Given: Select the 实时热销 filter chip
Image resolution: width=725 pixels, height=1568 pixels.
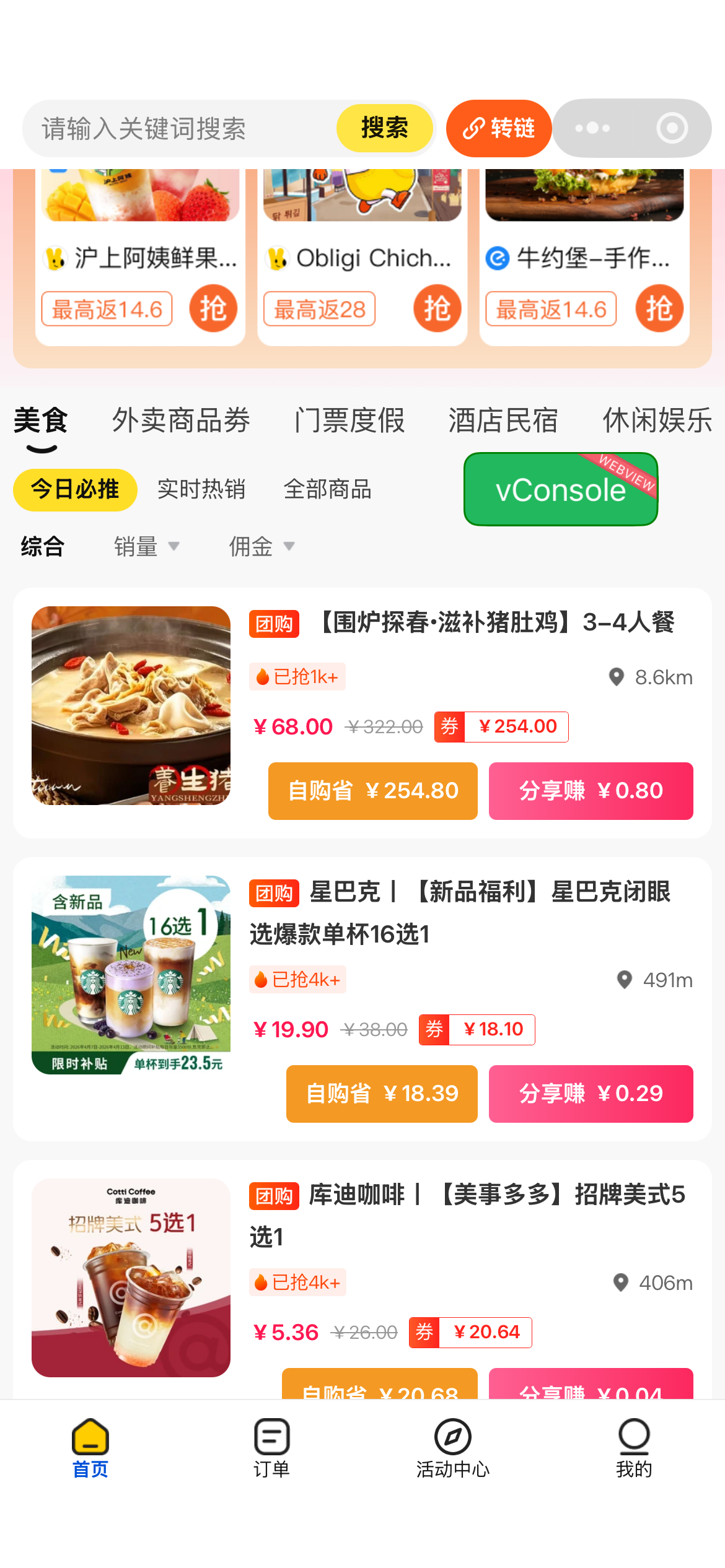Looking at the screenshot, I should (x=201, y=489).
